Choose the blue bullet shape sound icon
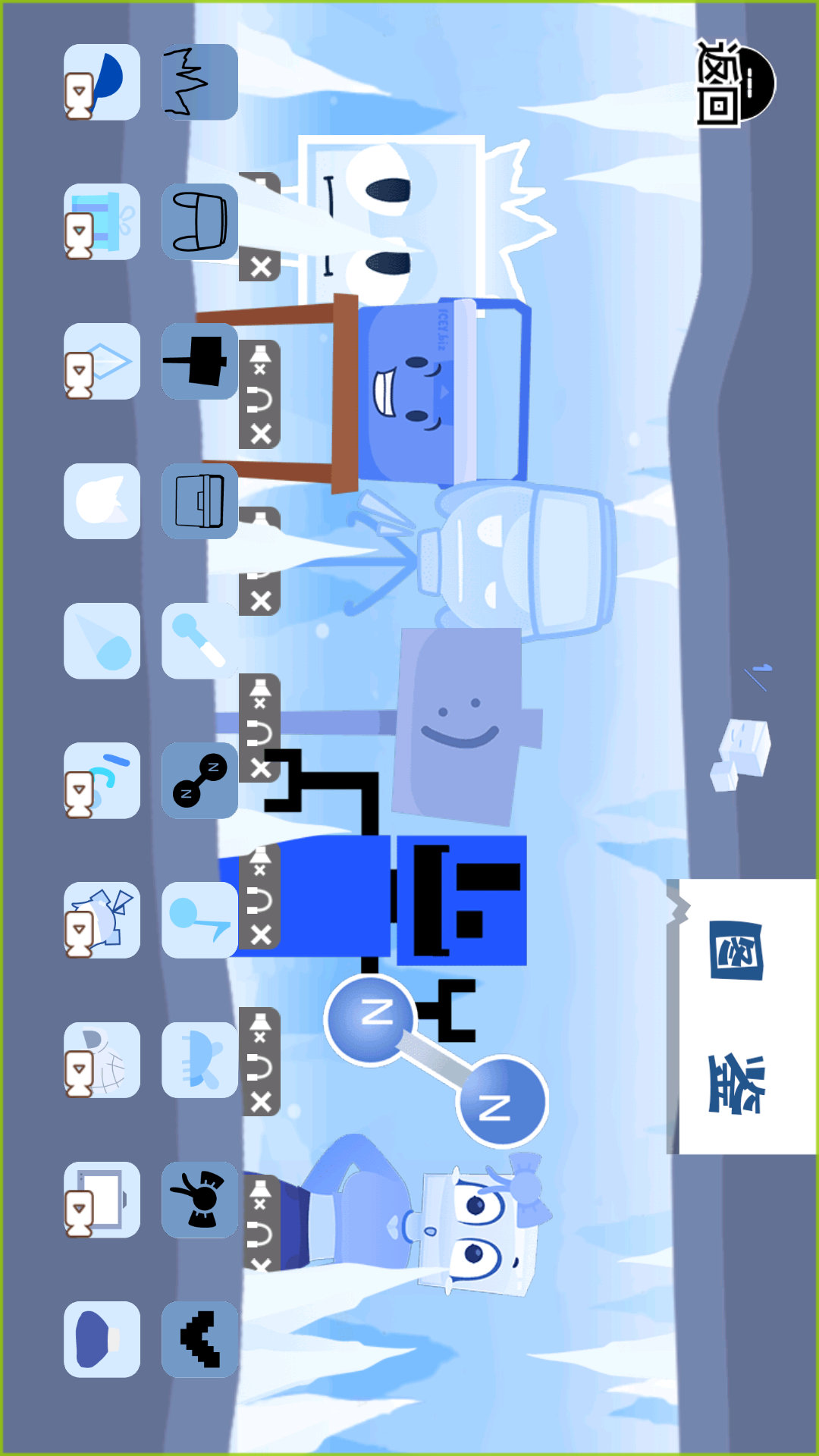This screenshot has width=819, height=1456. [x=102, y=1339]
